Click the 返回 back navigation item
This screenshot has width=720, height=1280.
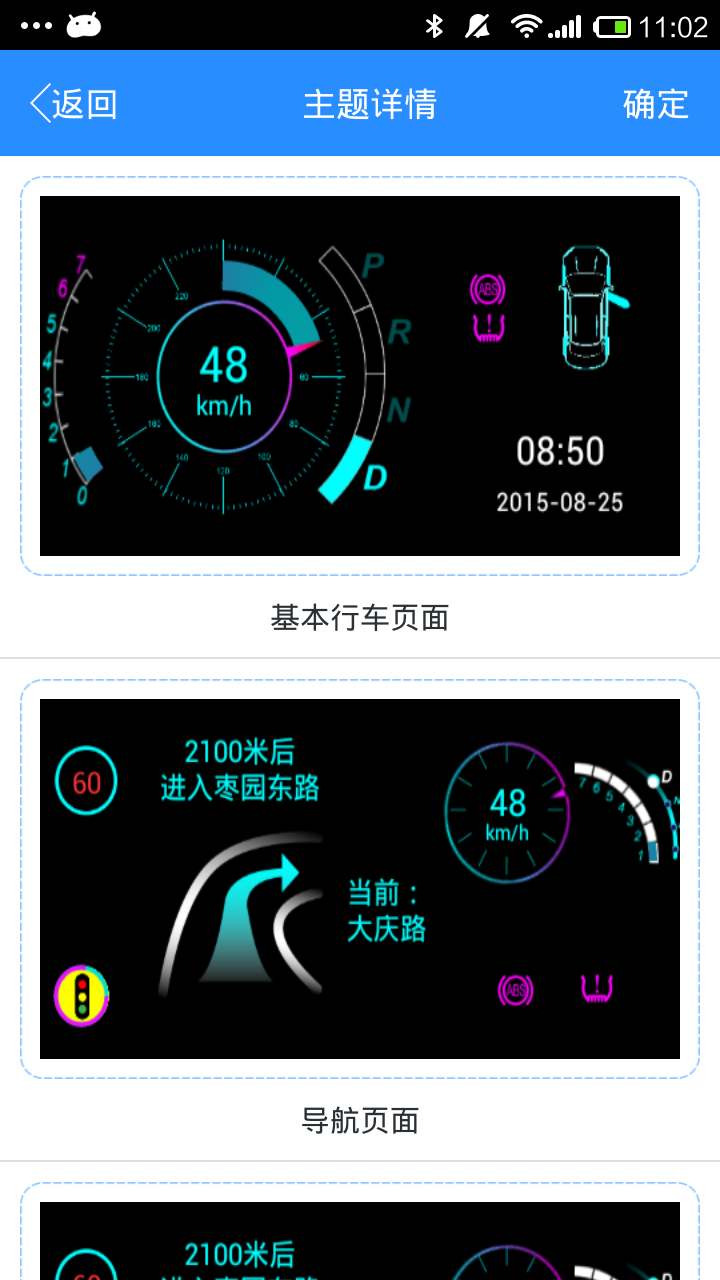tap(75, 103)
